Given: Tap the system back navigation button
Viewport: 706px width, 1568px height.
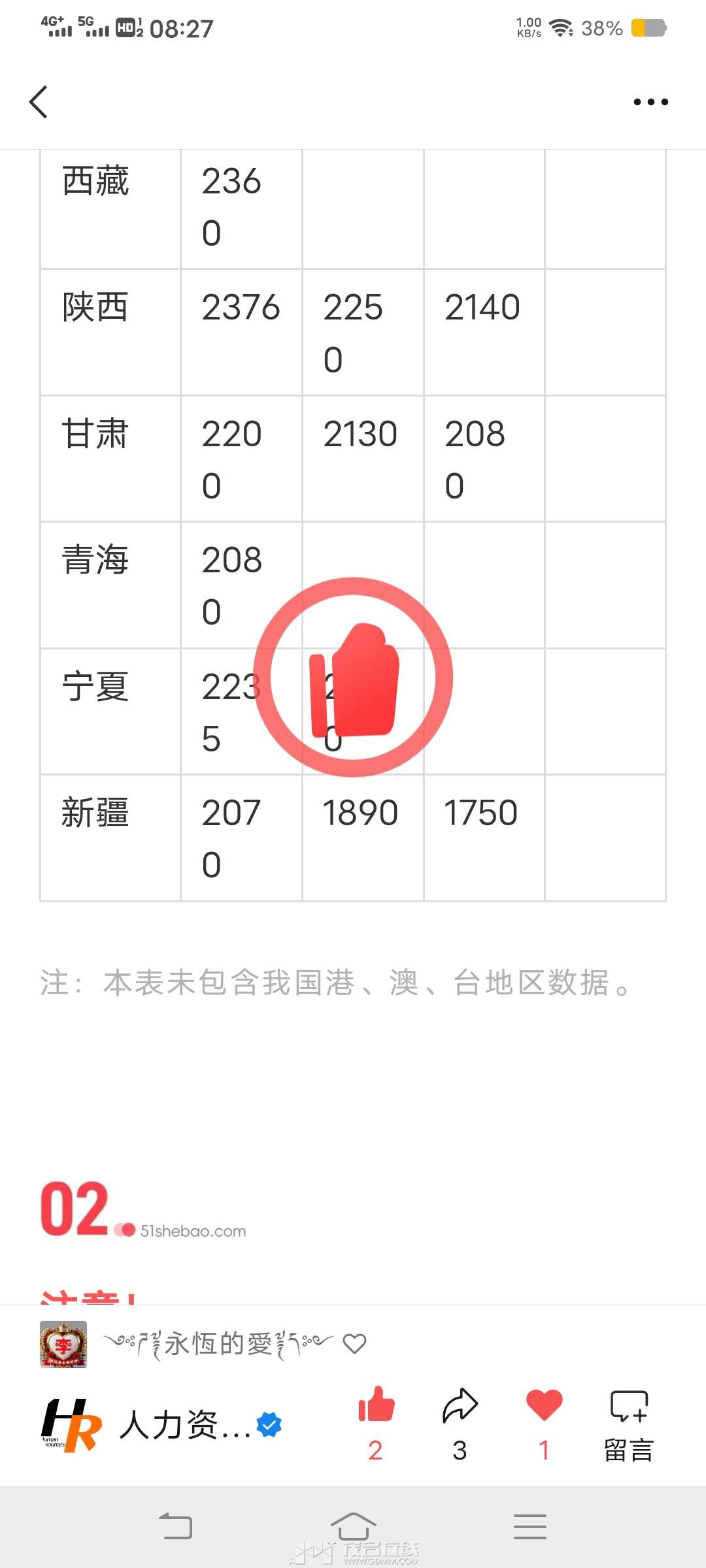Looking at the screenshot, I should point(176,1527).
